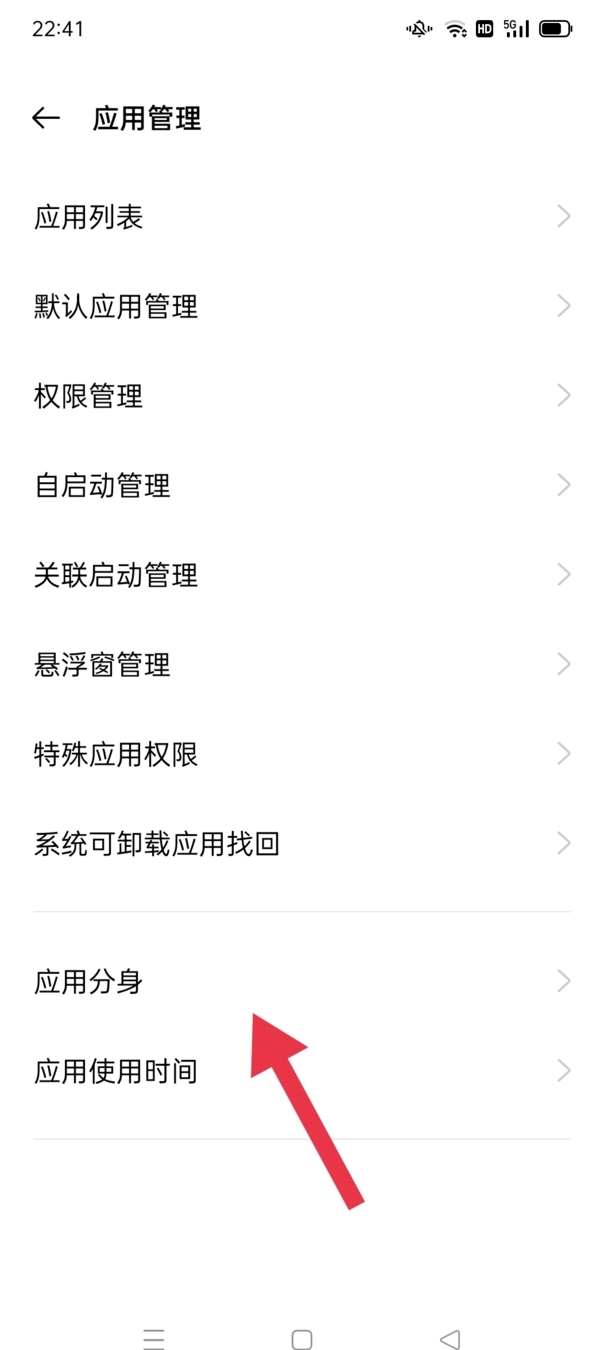Tap the system home button

click(x=302, y=1339)
